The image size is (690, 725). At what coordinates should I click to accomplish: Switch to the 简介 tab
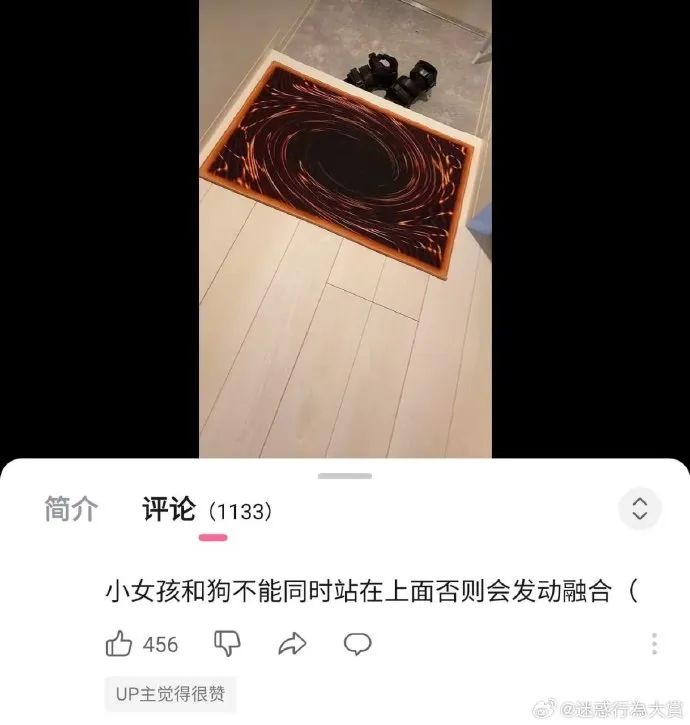(x=71, y=510)
